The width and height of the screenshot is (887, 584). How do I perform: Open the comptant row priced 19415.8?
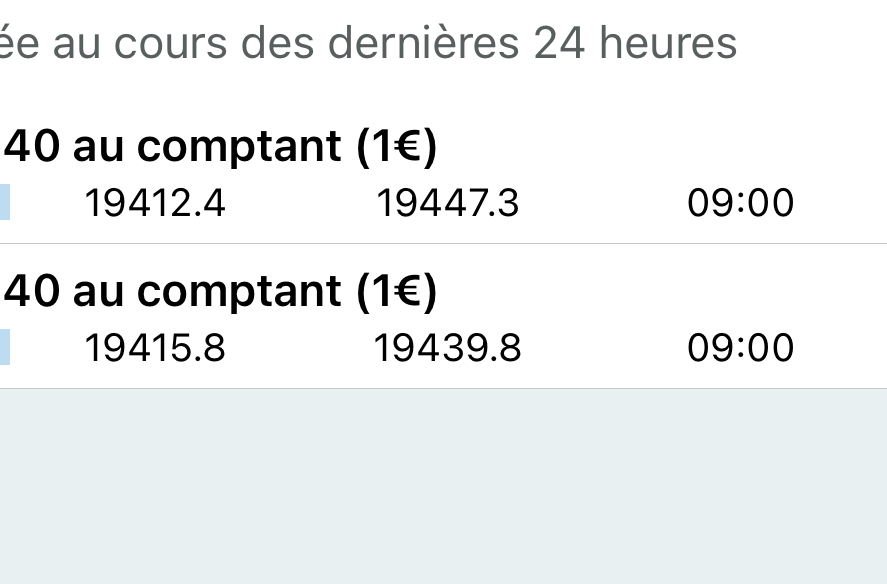pyautogui.click(x=443, y=320)
